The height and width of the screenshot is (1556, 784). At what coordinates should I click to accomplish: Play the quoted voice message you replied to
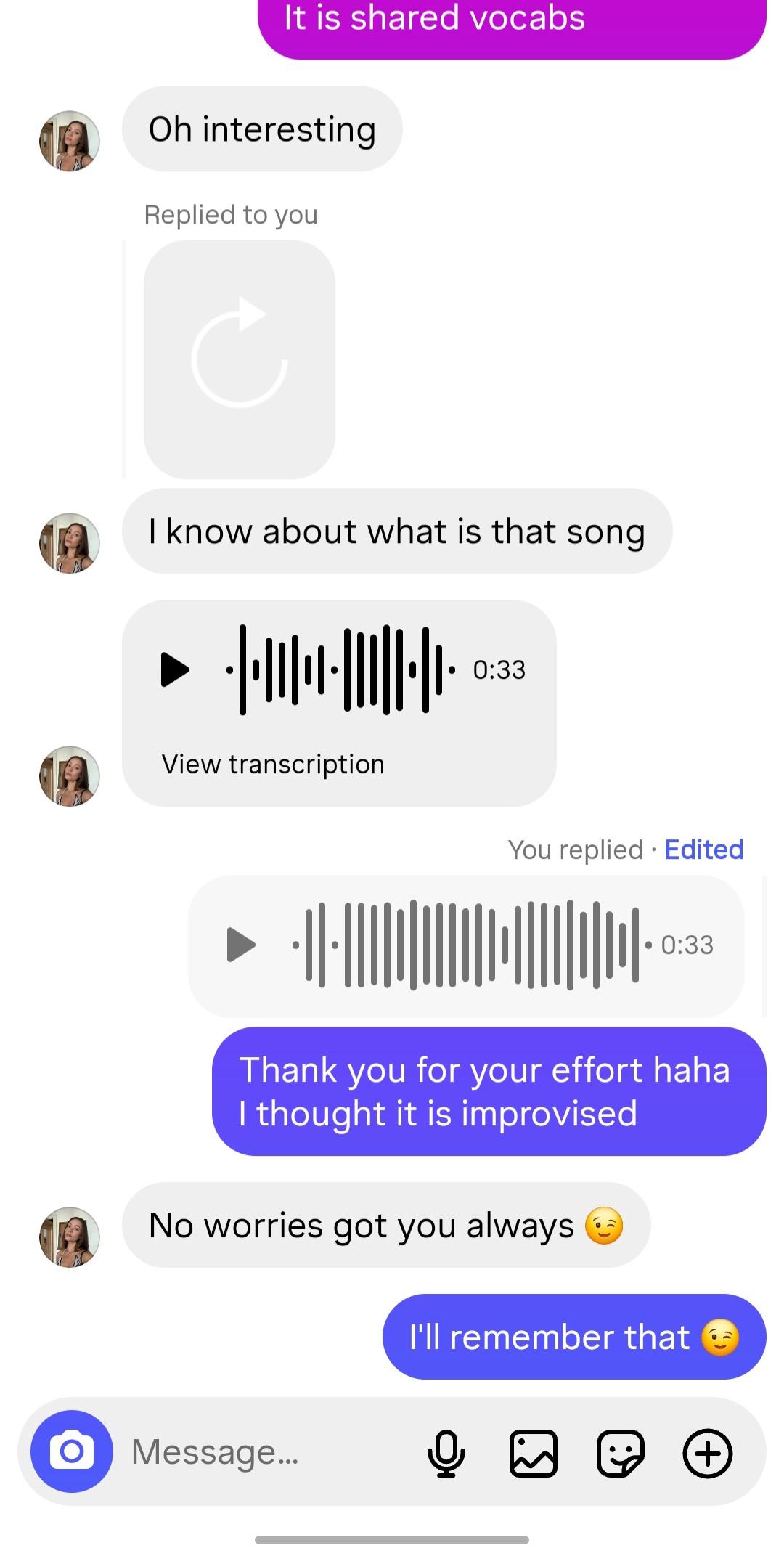pos(241,945)
